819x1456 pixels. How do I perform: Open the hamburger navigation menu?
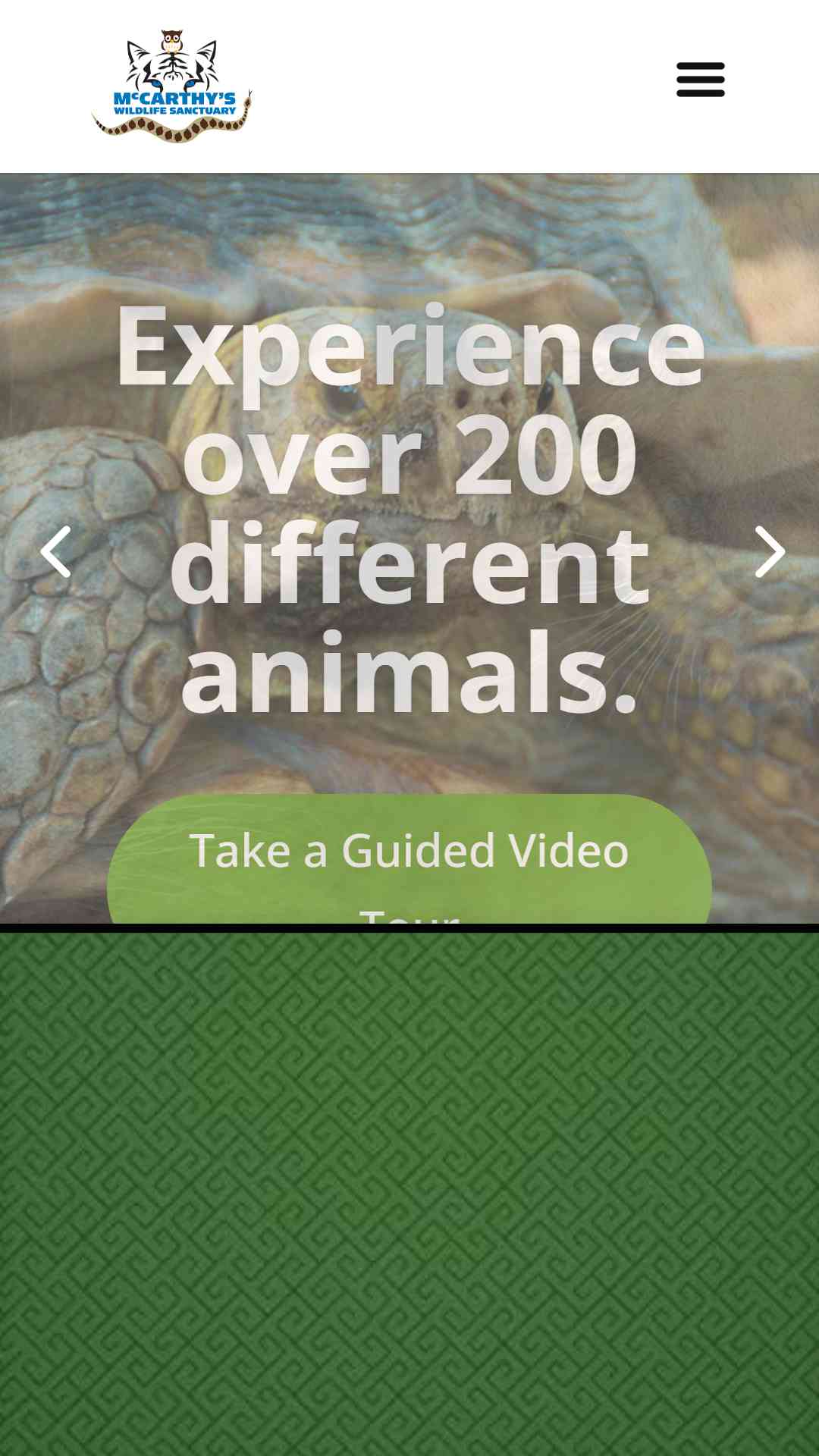pyautogui.click(x=700, y=80)
